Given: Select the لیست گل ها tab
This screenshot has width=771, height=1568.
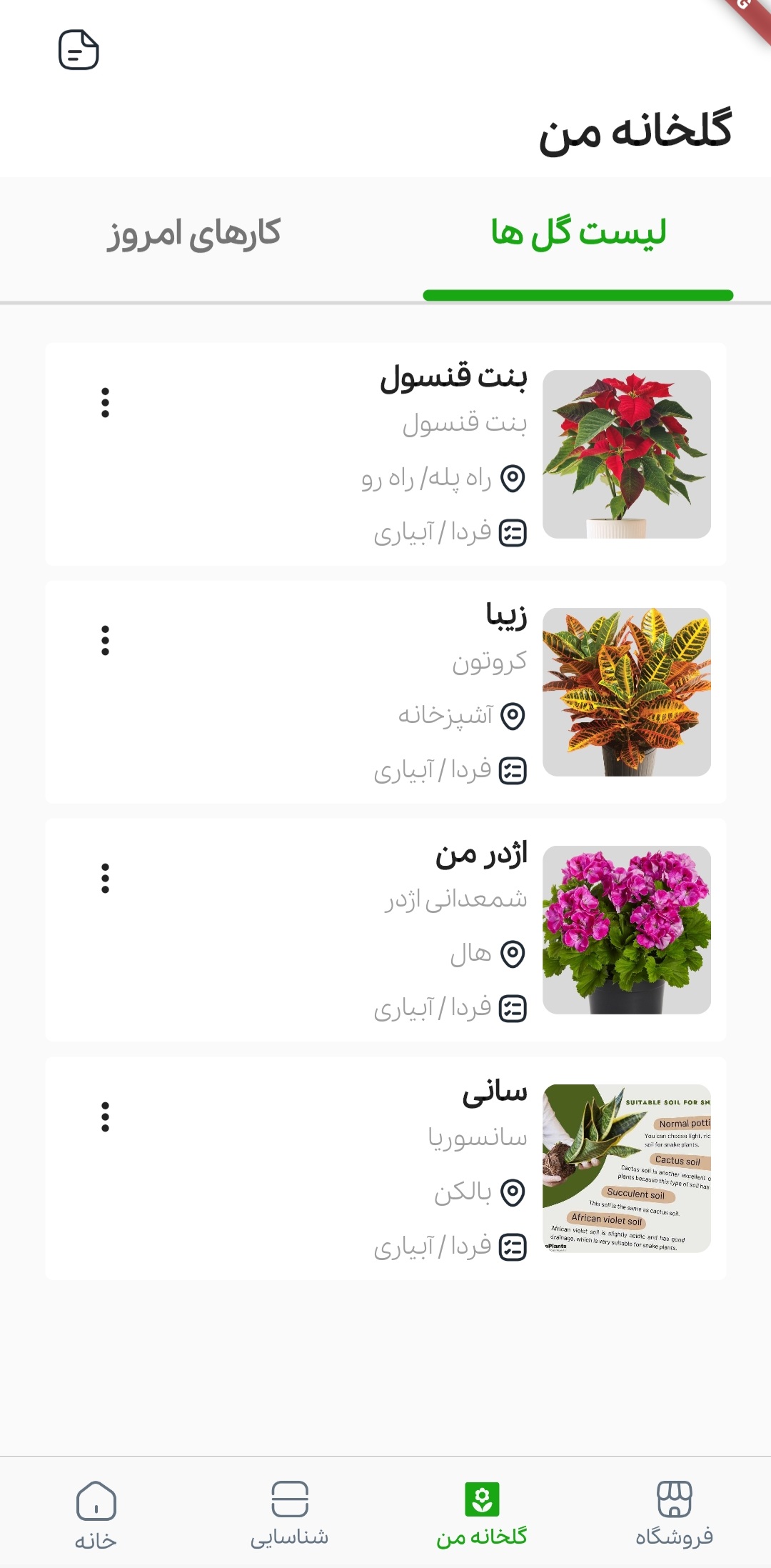Looking at the screenshot, I should 578,233.
